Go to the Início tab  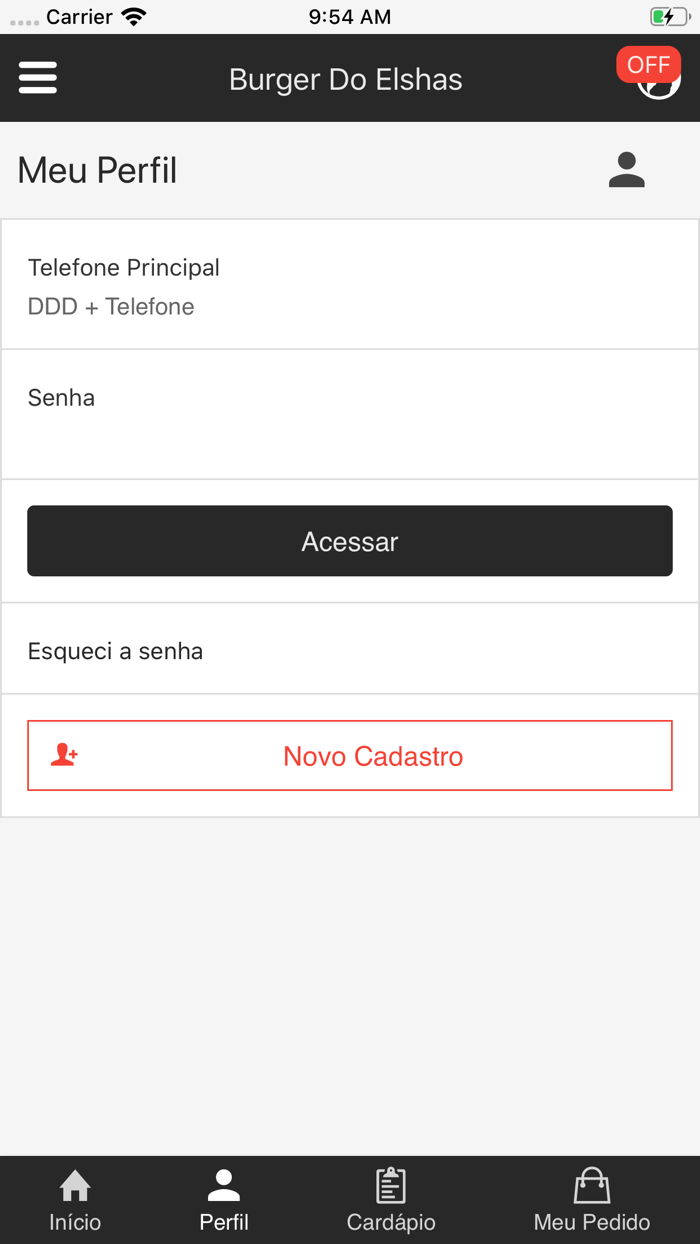75,1200
